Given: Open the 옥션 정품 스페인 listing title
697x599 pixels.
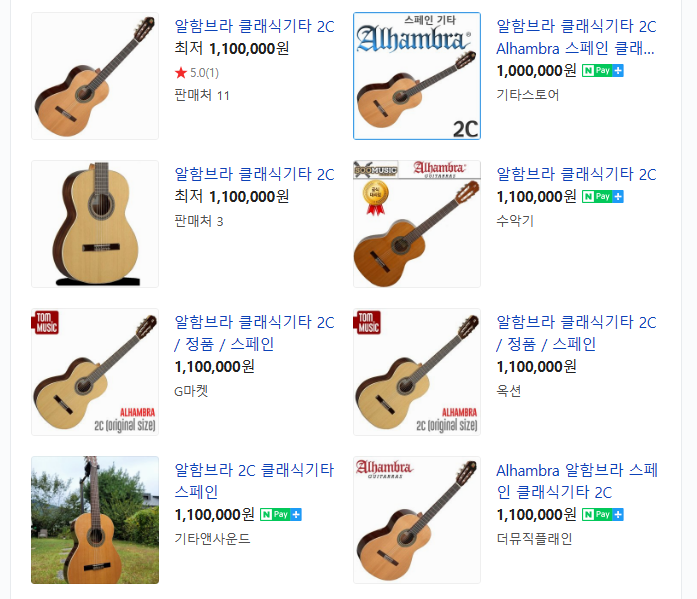Looking at the screenshot, I should (x=576, y=333).
